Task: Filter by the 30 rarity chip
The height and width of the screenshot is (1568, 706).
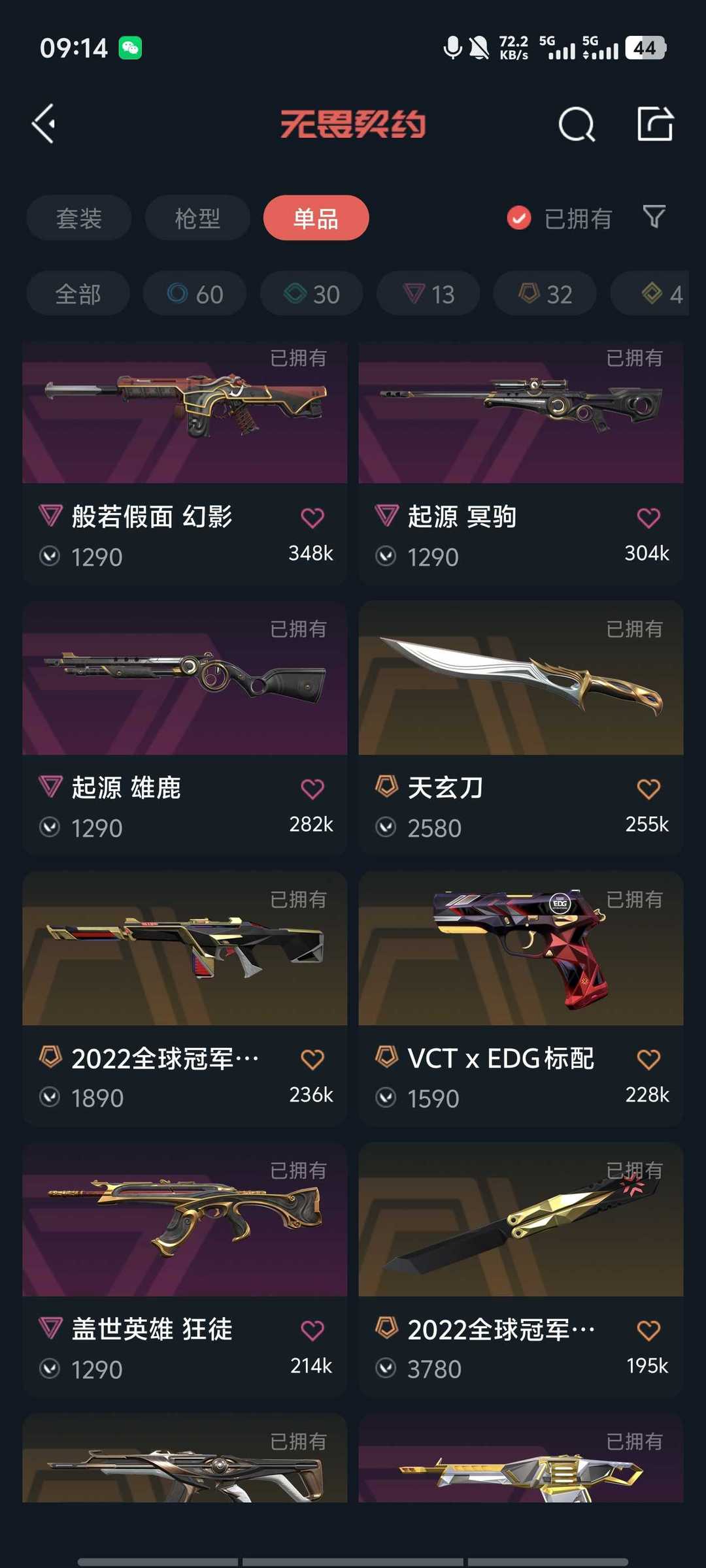Action: coord(312,294)
